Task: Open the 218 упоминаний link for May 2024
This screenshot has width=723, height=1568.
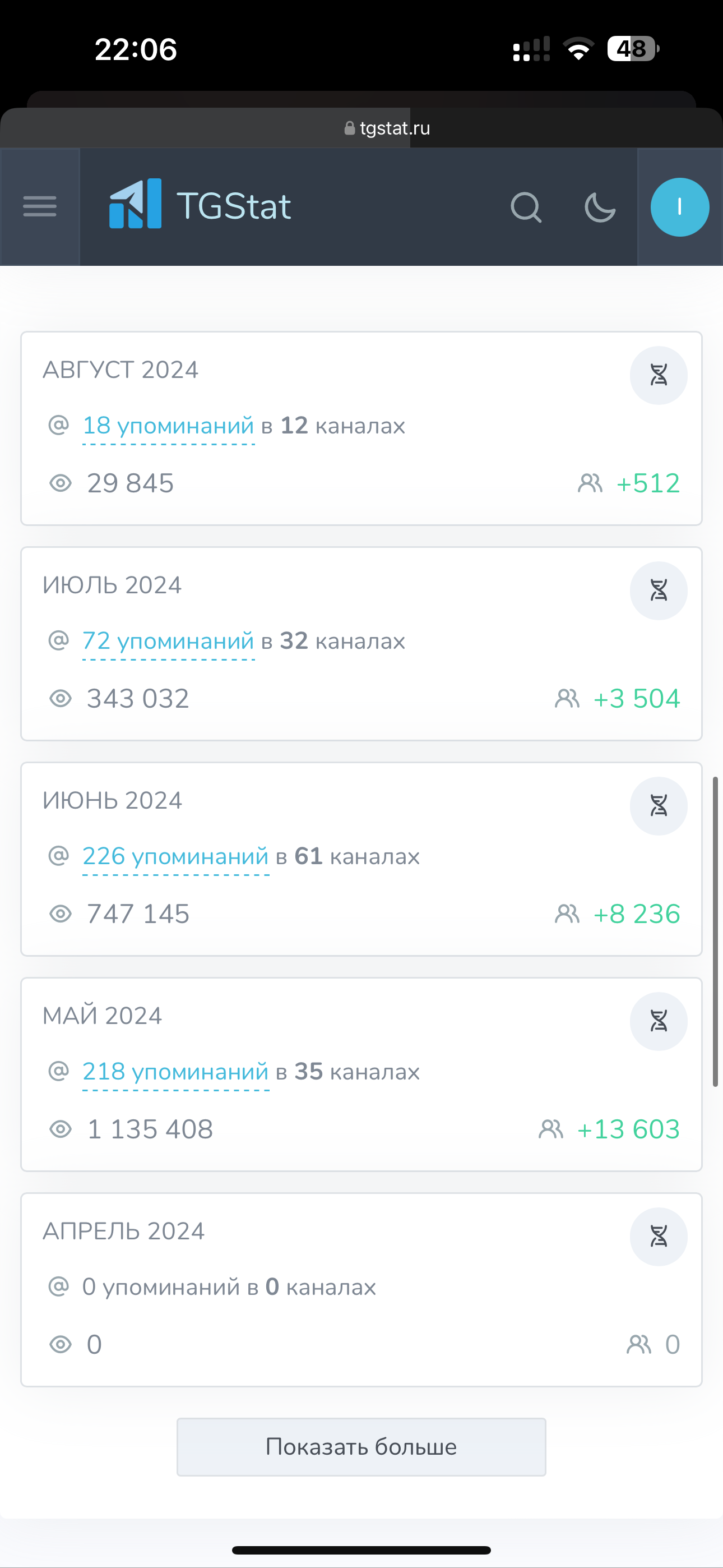Action: click(x=175, y=1072)
